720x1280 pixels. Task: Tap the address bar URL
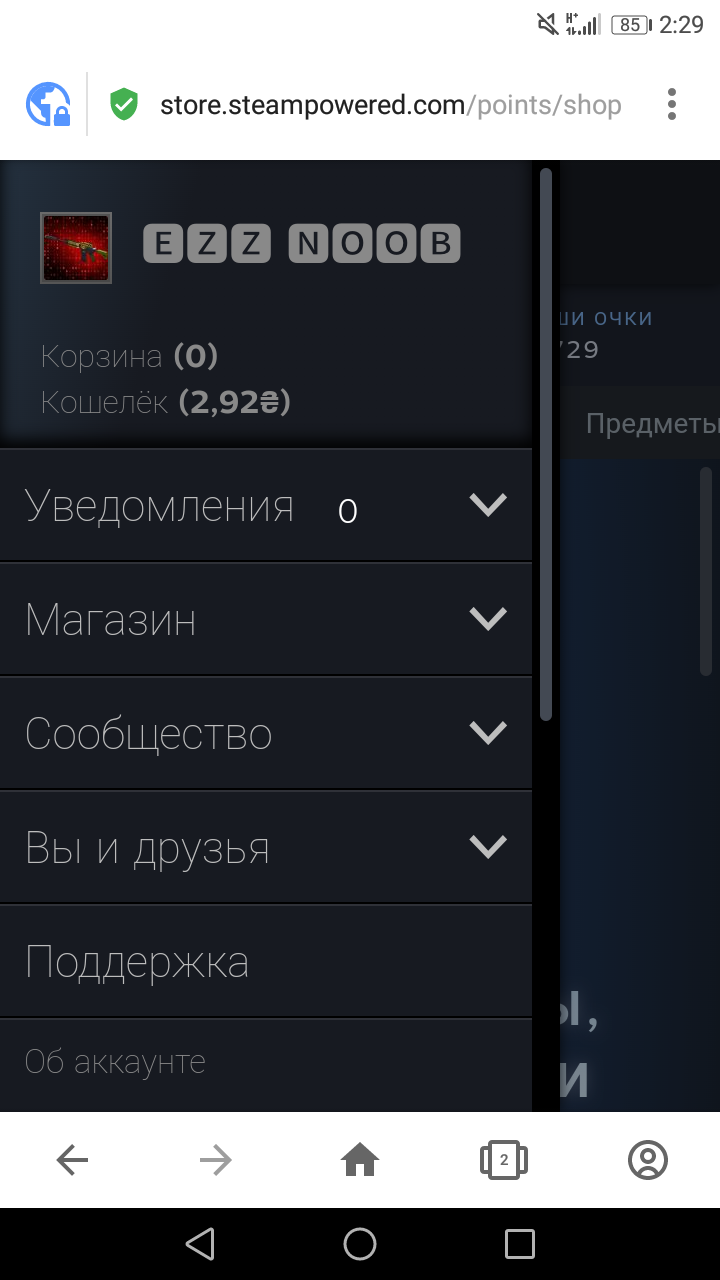point(390,105)
